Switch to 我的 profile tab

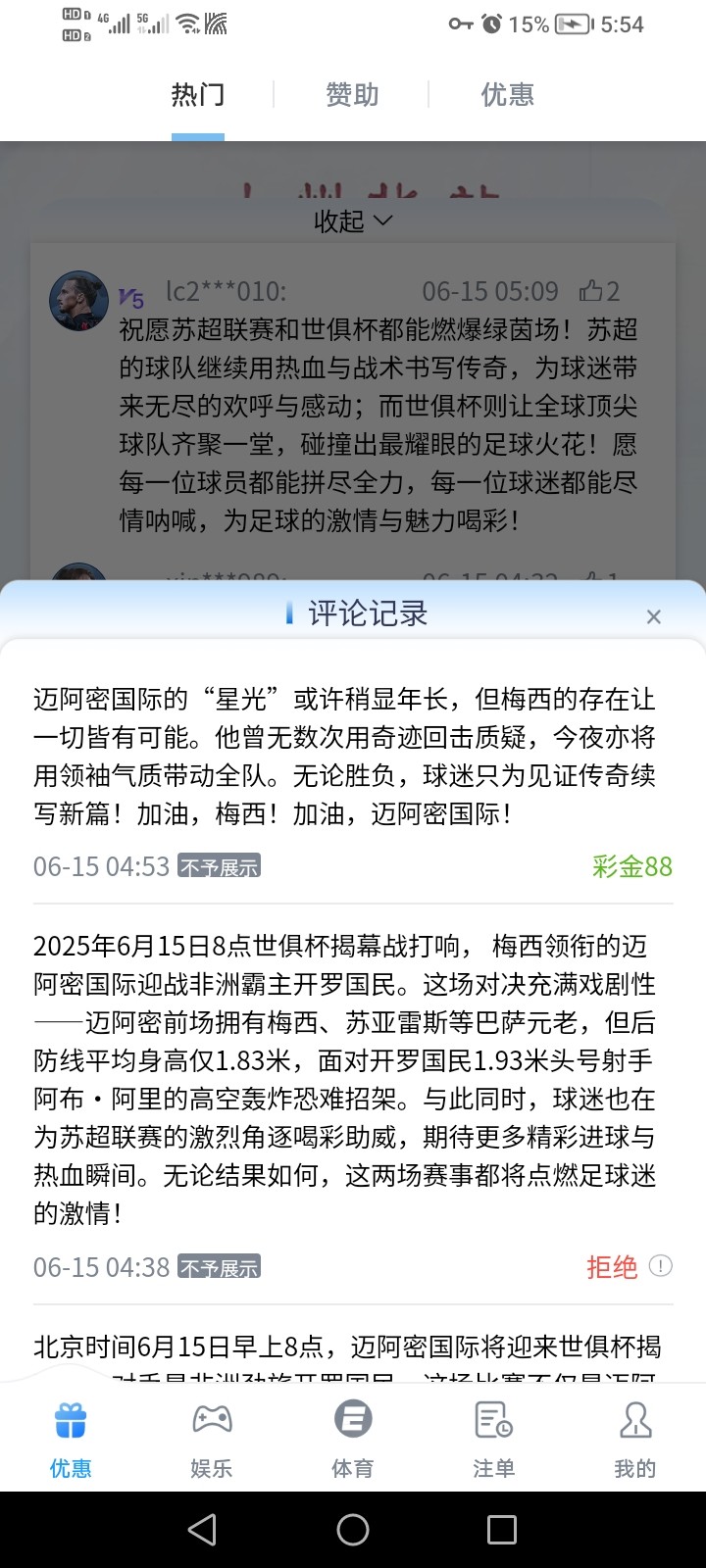coord(634,1438)
